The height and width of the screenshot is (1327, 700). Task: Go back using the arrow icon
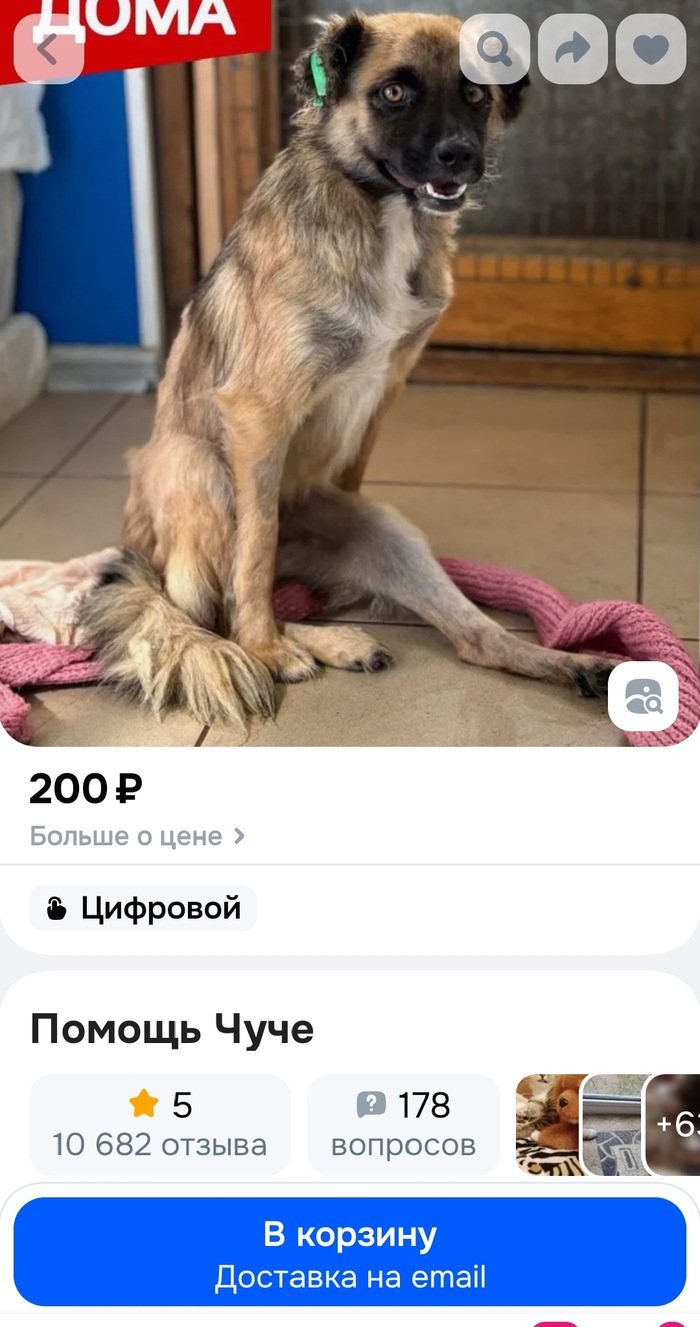48,49
